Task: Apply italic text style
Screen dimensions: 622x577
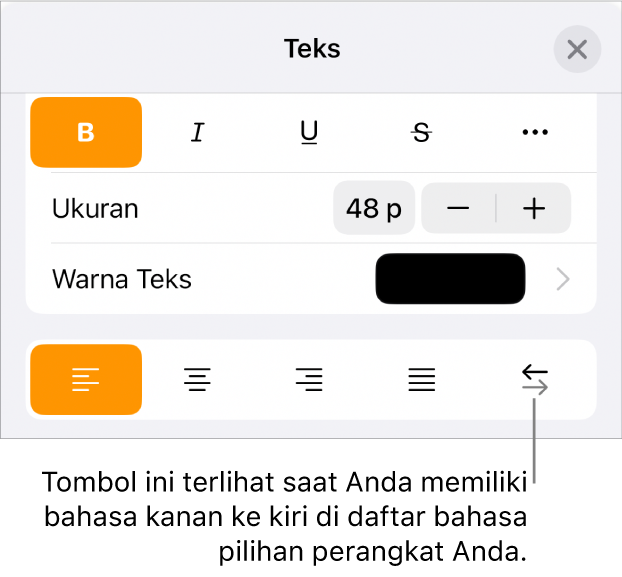Action: (198, 132)
